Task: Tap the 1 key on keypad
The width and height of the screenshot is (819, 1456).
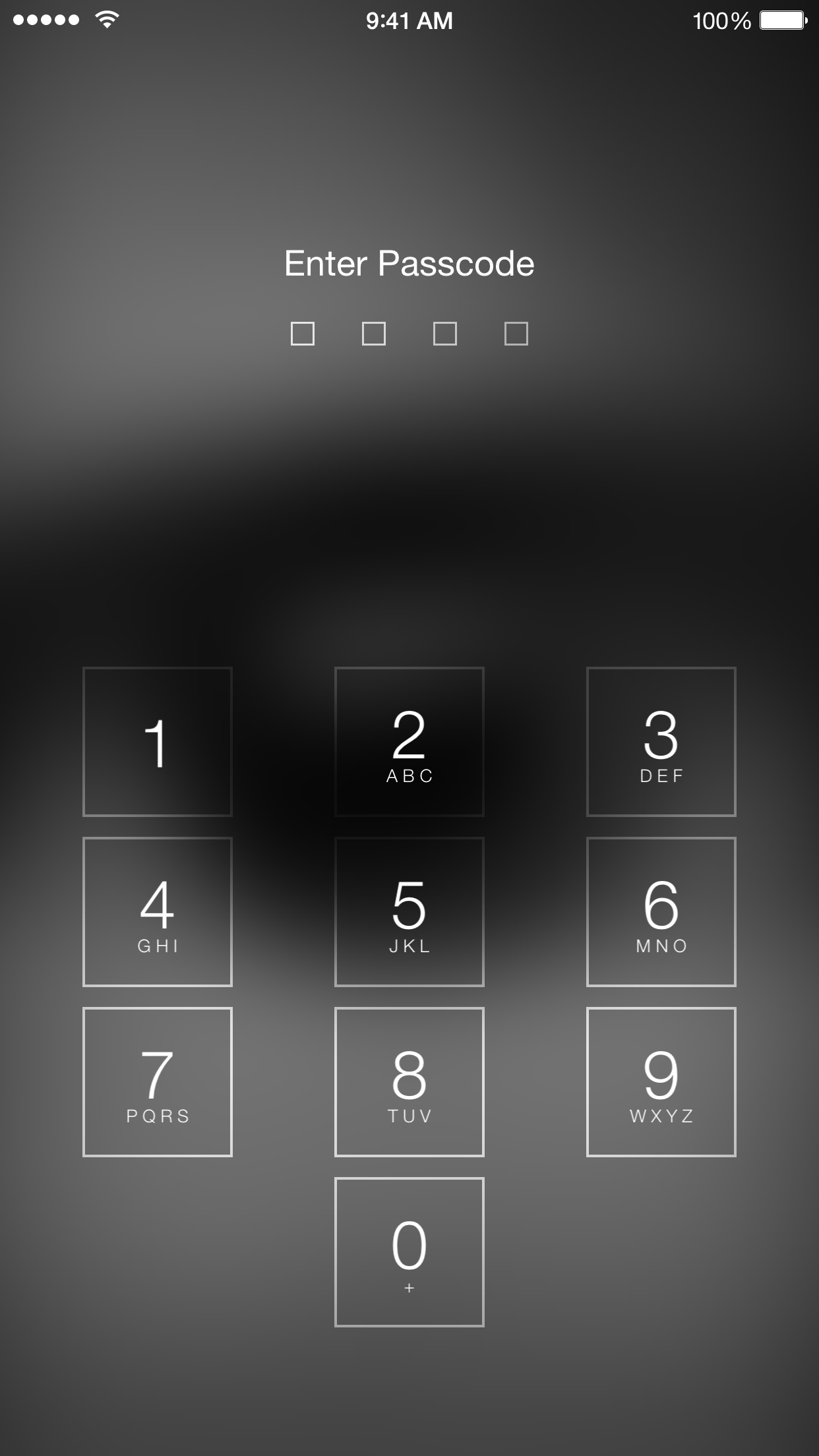Action: [158, 742]
